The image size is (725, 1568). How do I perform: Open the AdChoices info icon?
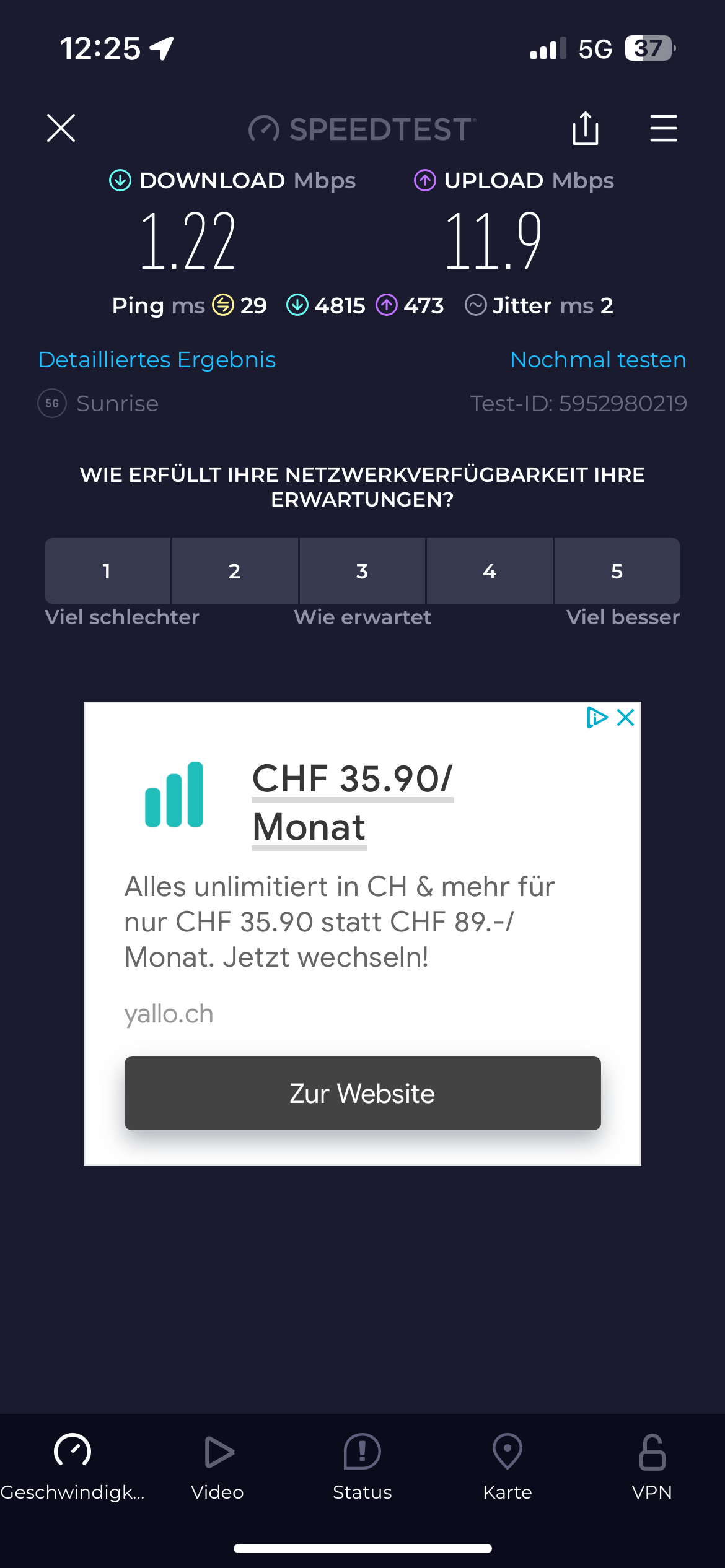point(597,718)
